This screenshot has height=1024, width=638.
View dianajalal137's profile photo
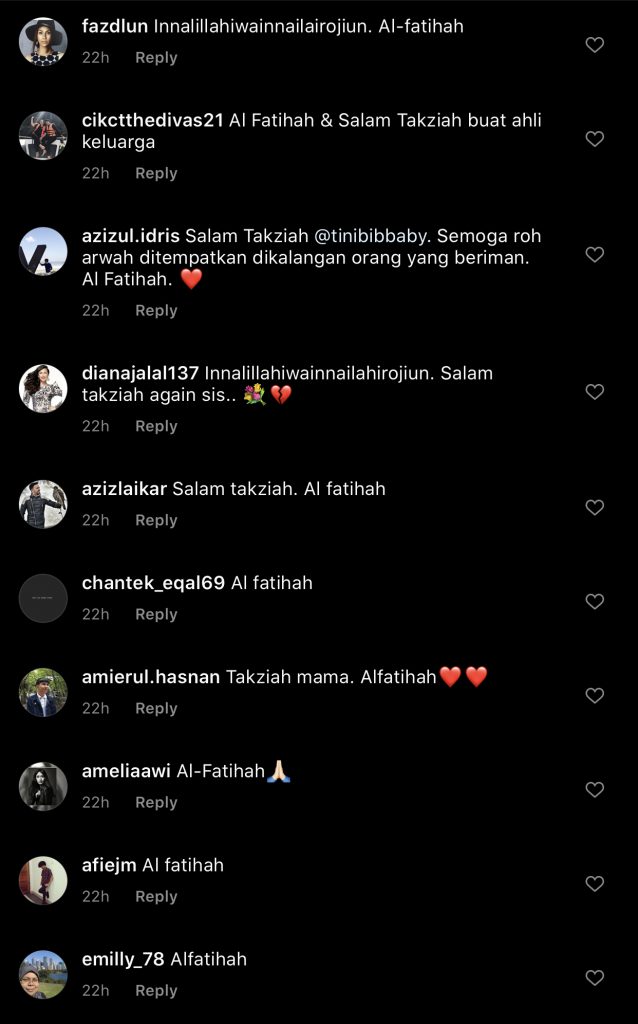pyautogui.click(x=43, y=389)
